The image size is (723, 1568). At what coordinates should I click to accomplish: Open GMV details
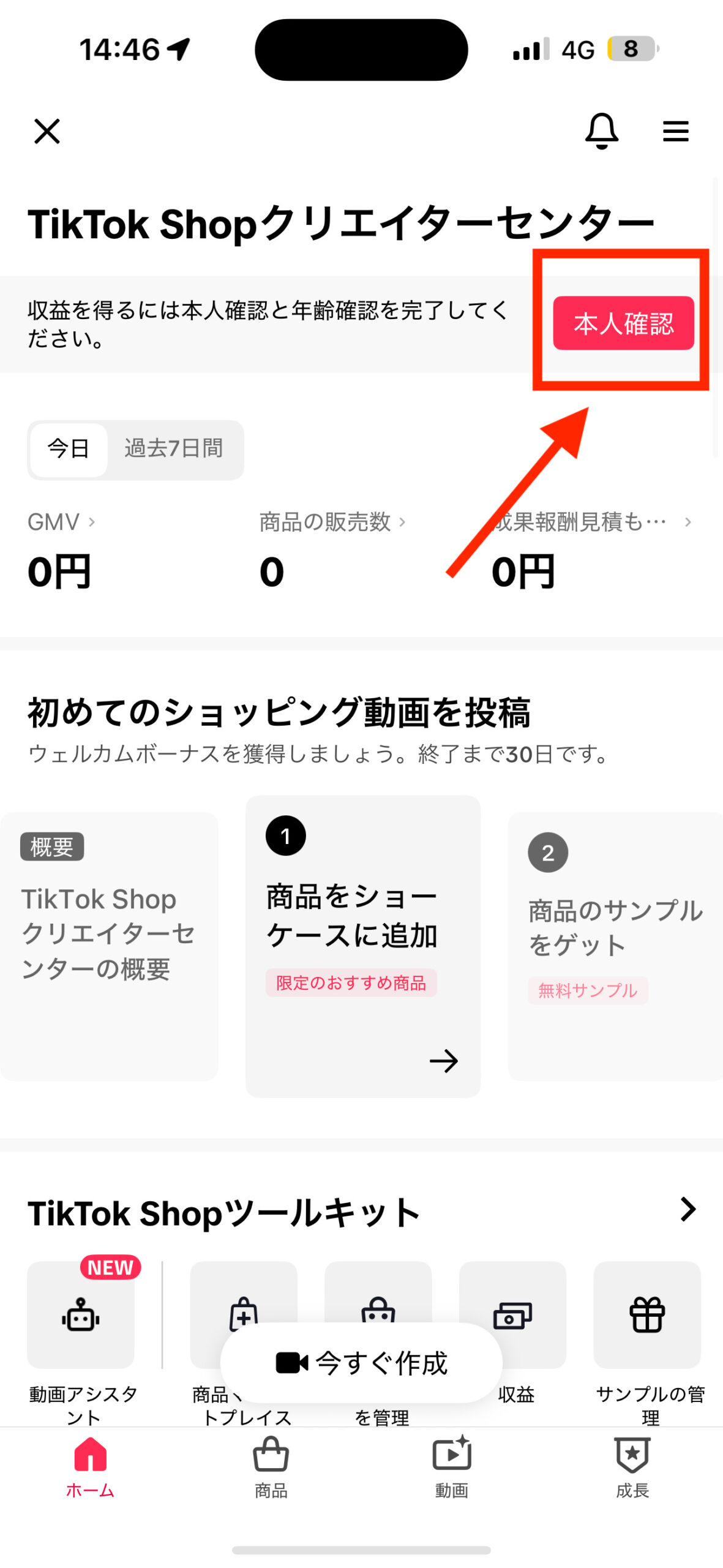coord(61,522)
